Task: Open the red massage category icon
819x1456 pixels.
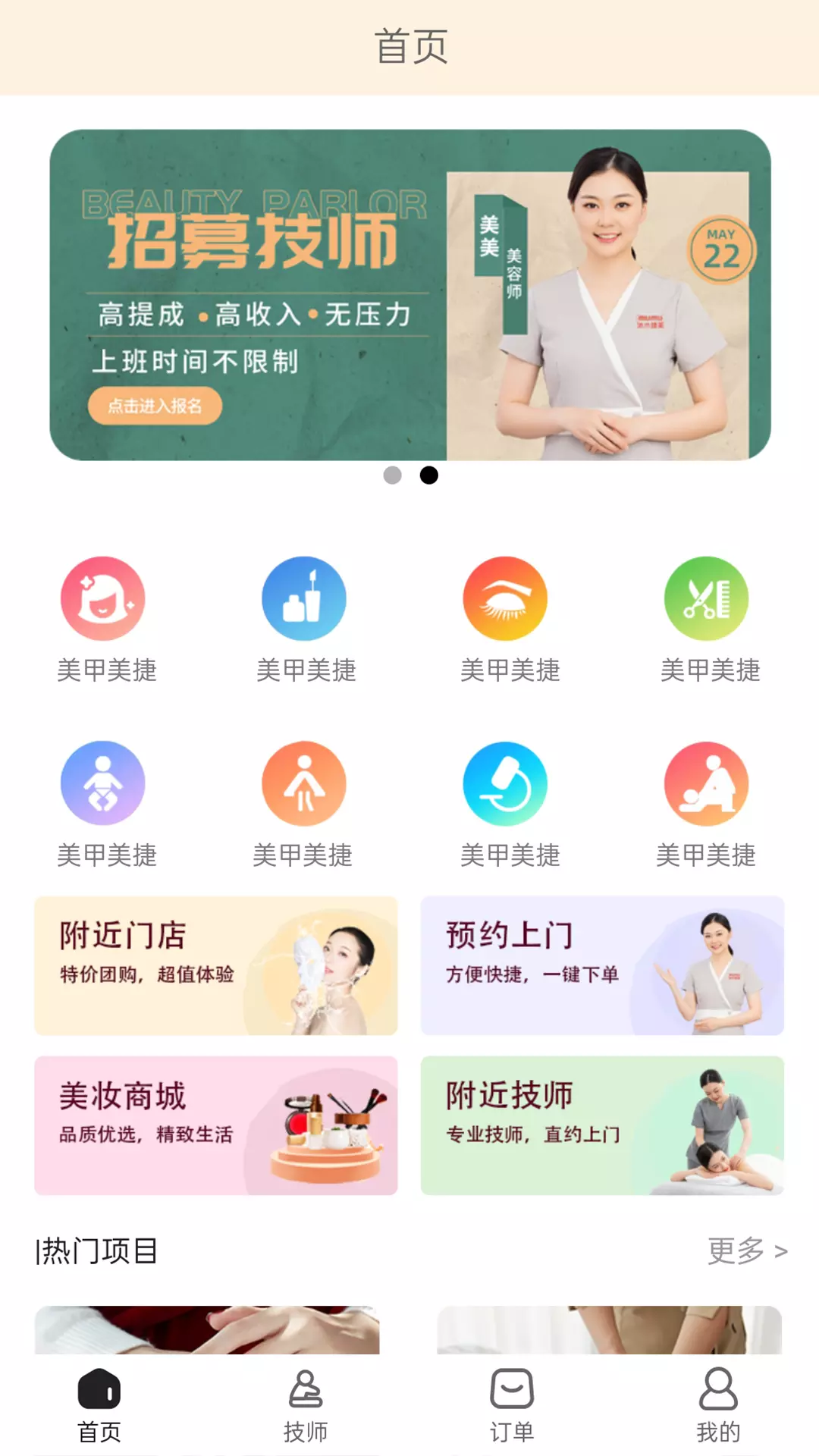Action: 707,783
